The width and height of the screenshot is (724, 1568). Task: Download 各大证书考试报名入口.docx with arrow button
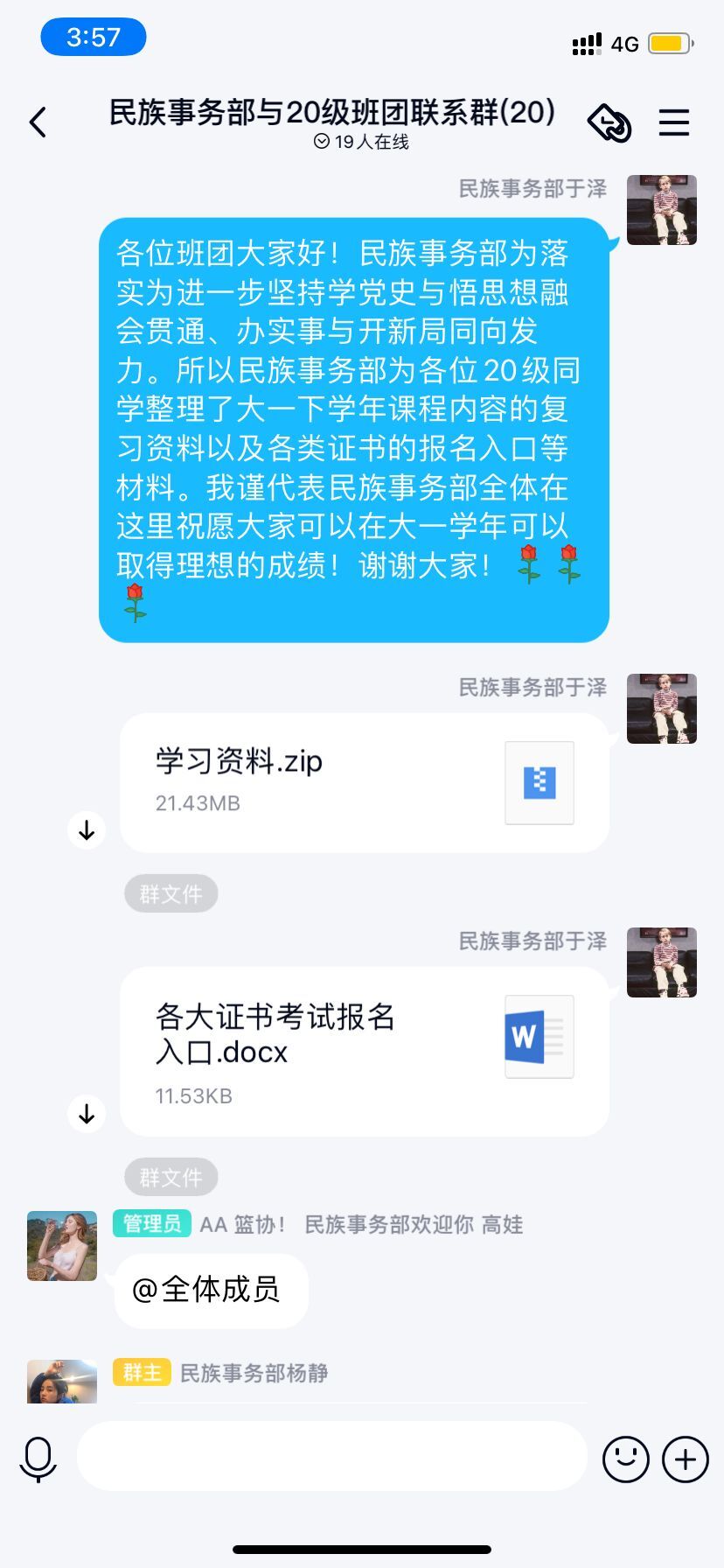click(x=87, y=1114)
